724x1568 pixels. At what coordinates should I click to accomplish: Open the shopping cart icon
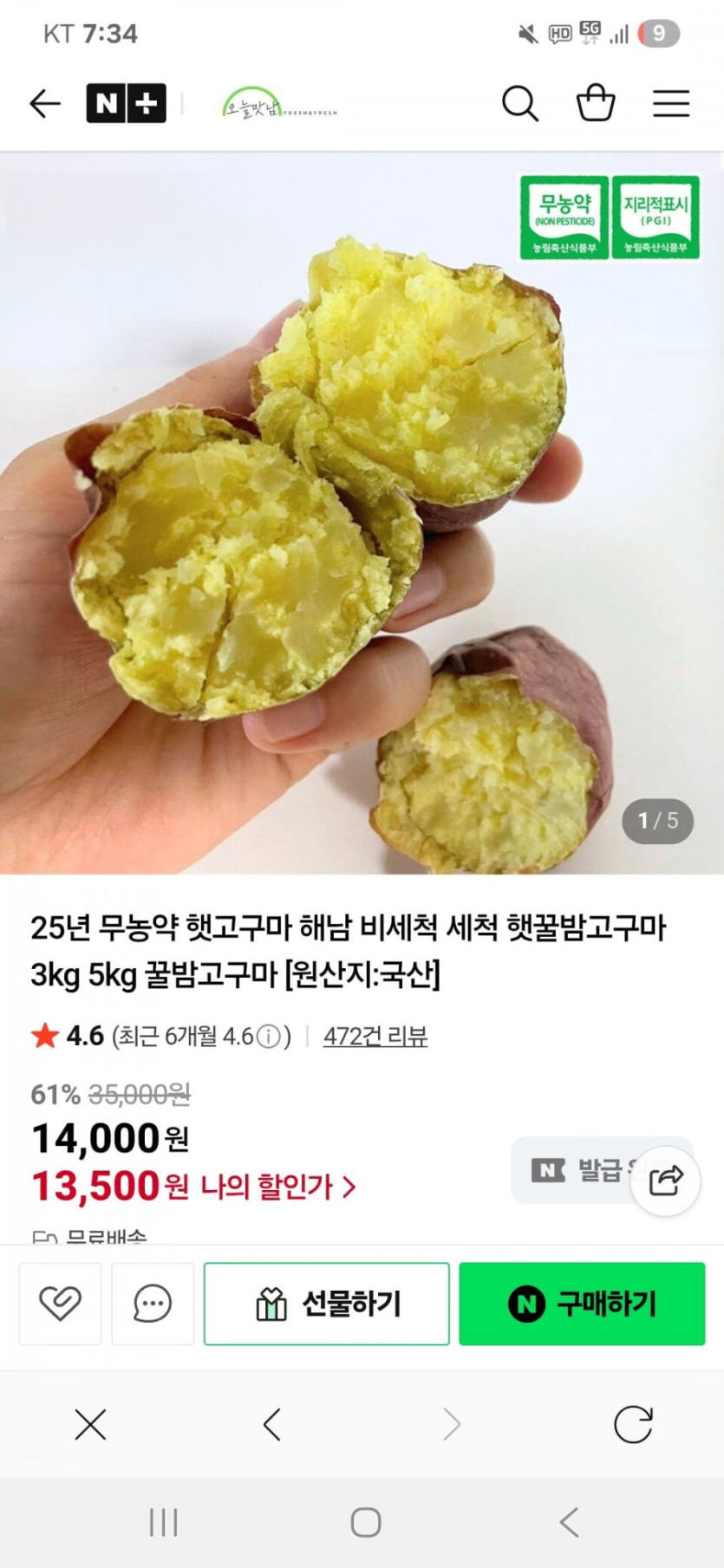[596, 103]
